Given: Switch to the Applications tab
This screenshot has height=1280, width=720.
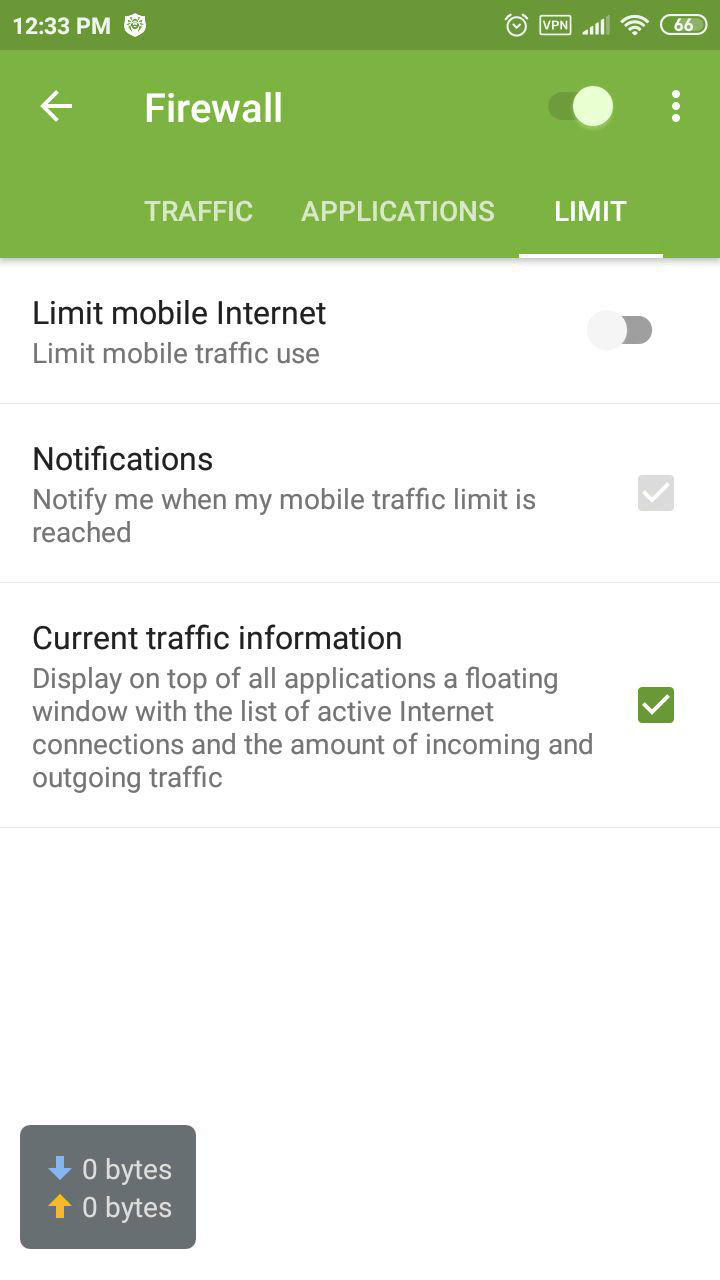Looking at the screenshot, I should (x=398, y=211).
